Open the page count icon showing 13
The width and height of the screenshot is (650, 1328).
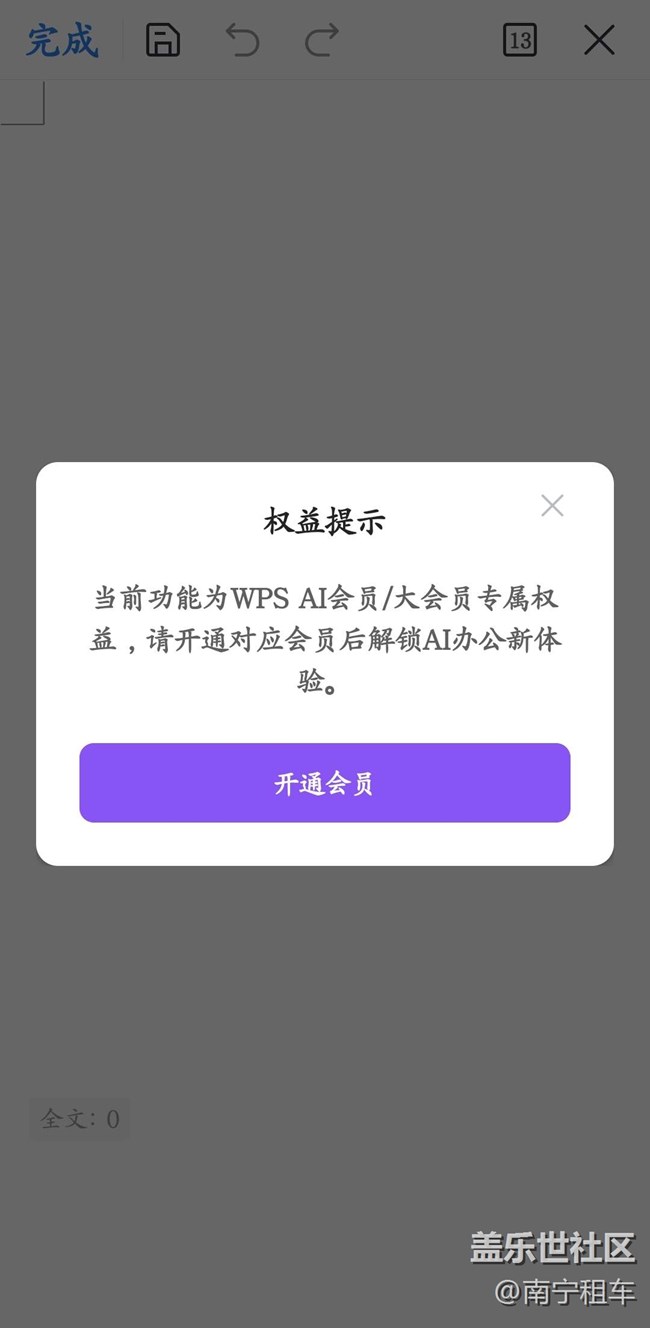(x=519, y=40)
